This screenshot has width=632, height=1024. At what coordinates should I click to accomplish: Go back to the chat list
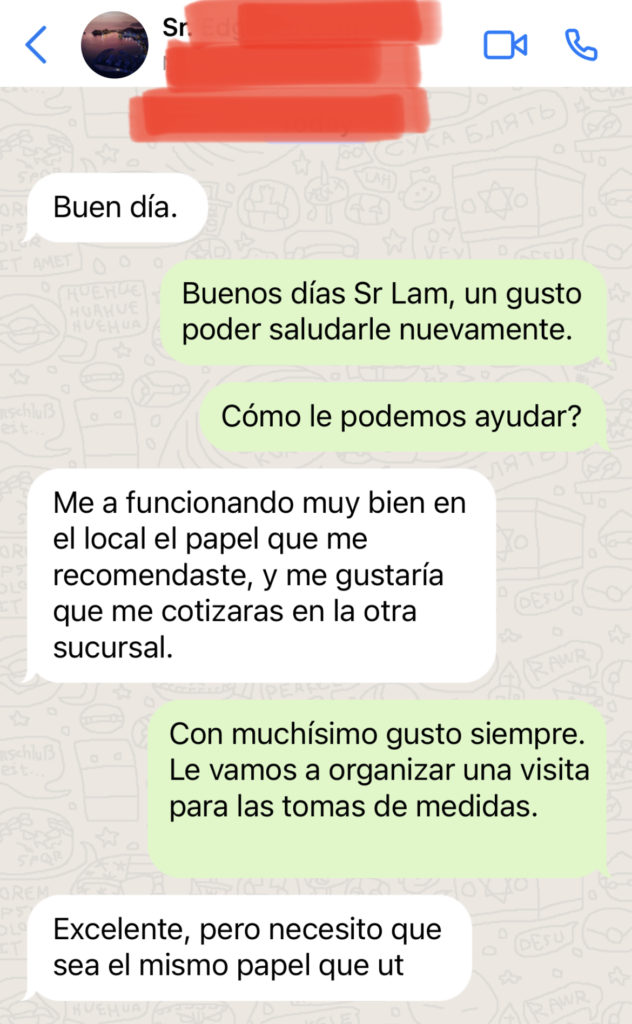(36, 45)
